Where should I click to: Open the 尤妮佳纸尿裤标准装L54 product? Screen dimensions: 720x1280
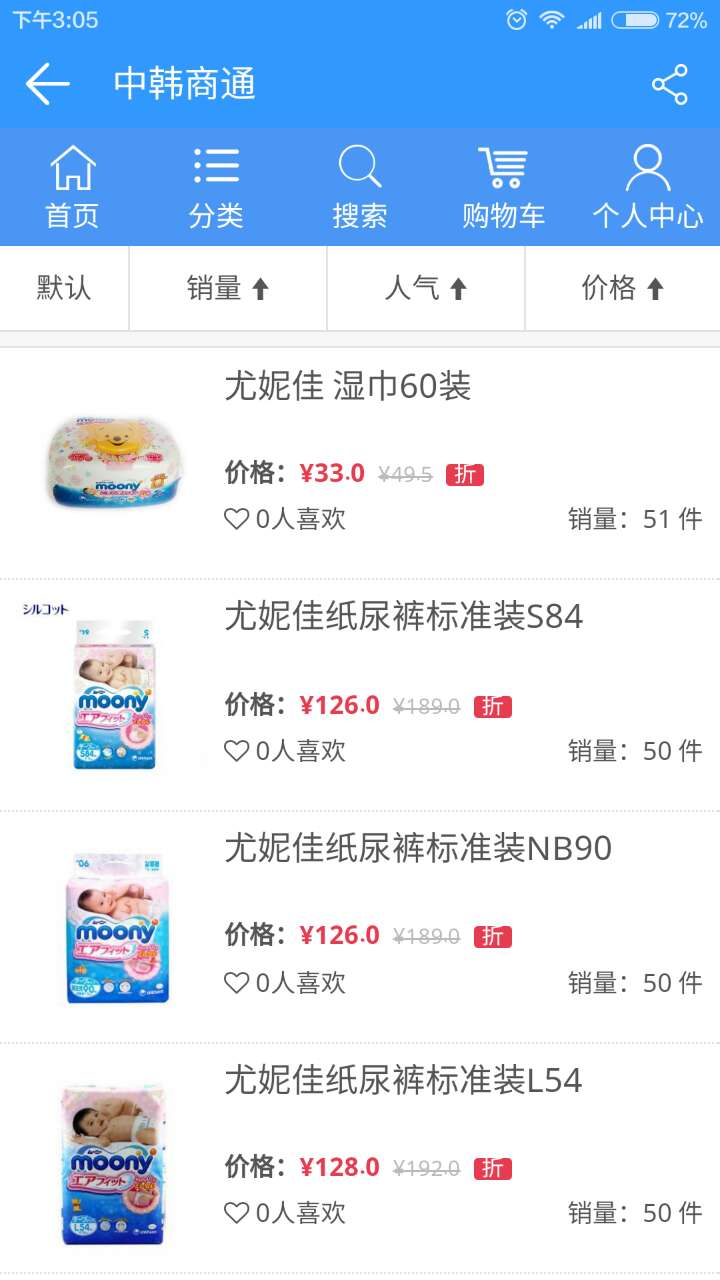coord(403,1081)
